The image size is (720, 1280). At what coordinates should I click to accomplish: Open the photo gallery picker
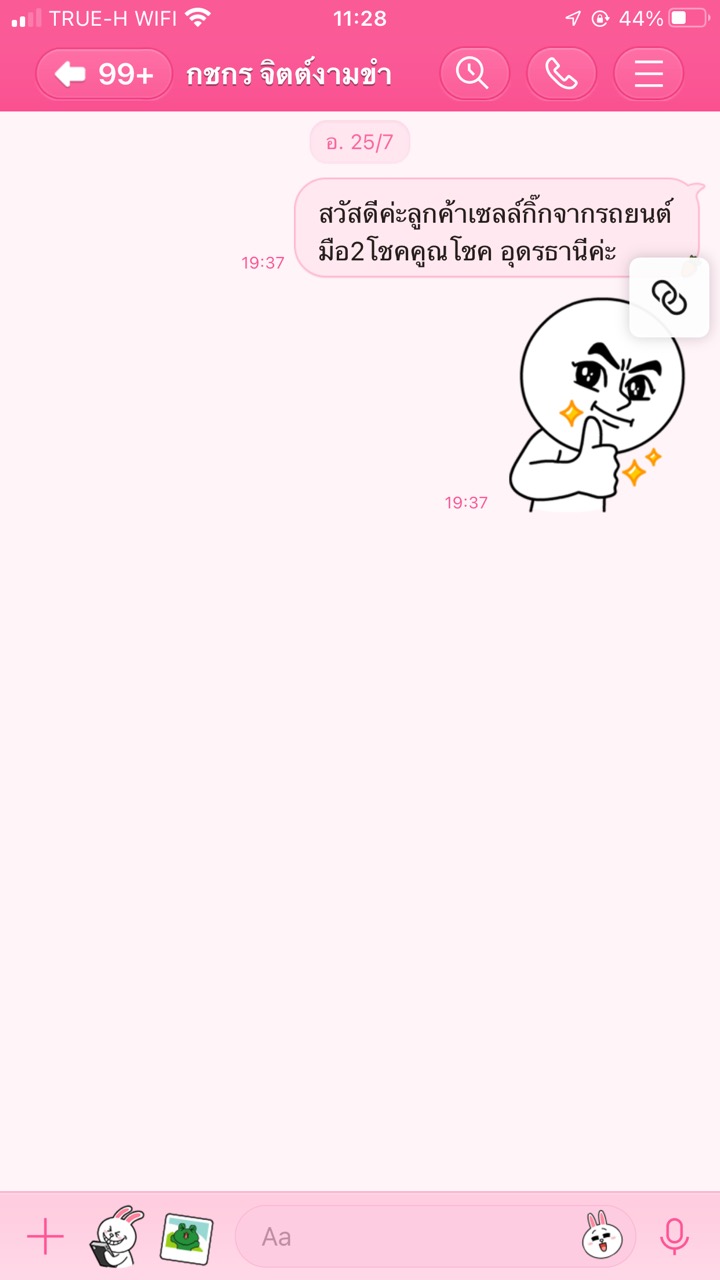187,1238
